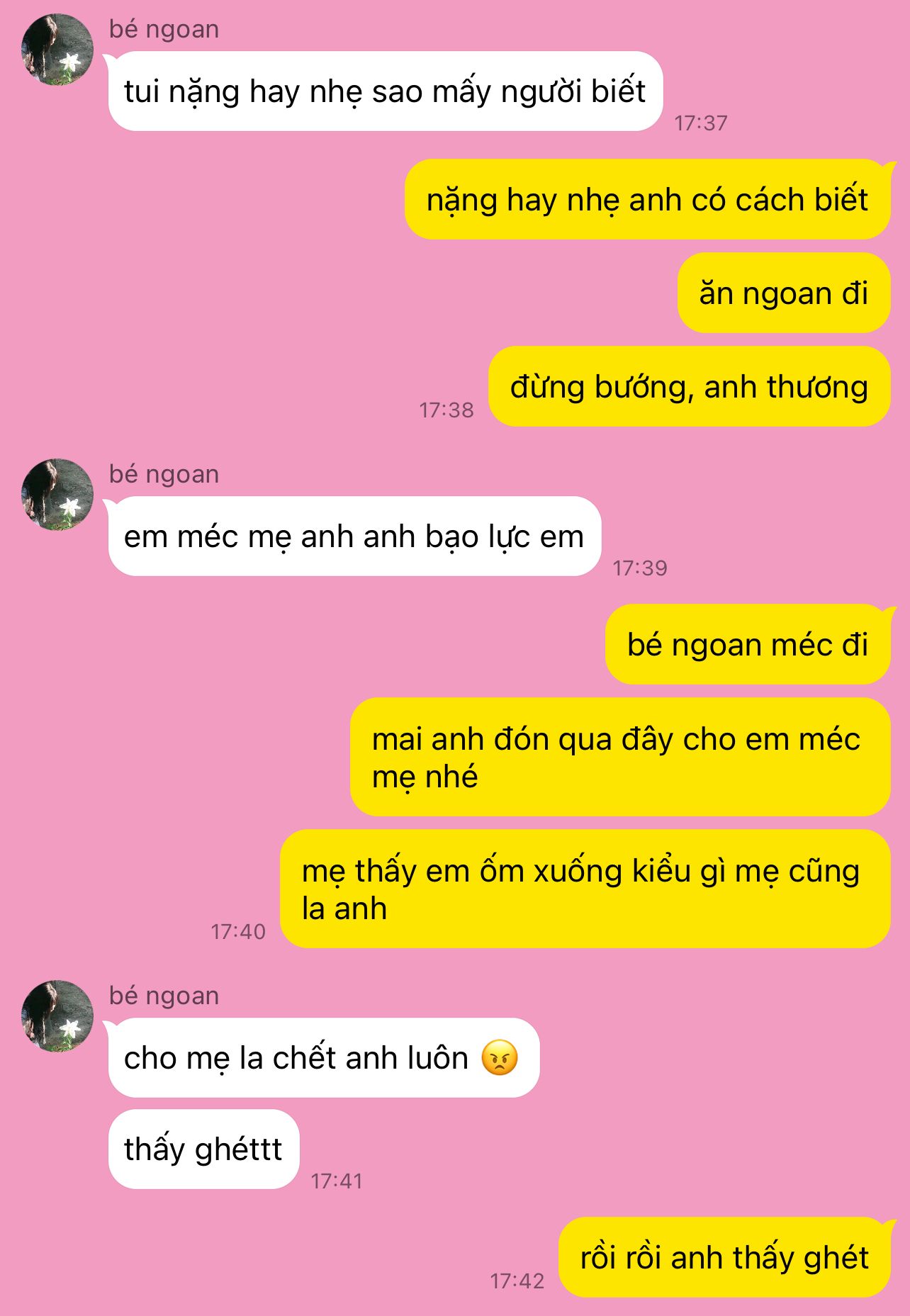Viewport: 910px width, 1316px height.
Task: Open bé ngoan's avatar beside 'tui nặng hay nhẹ' message
Action: coord(57,50)
